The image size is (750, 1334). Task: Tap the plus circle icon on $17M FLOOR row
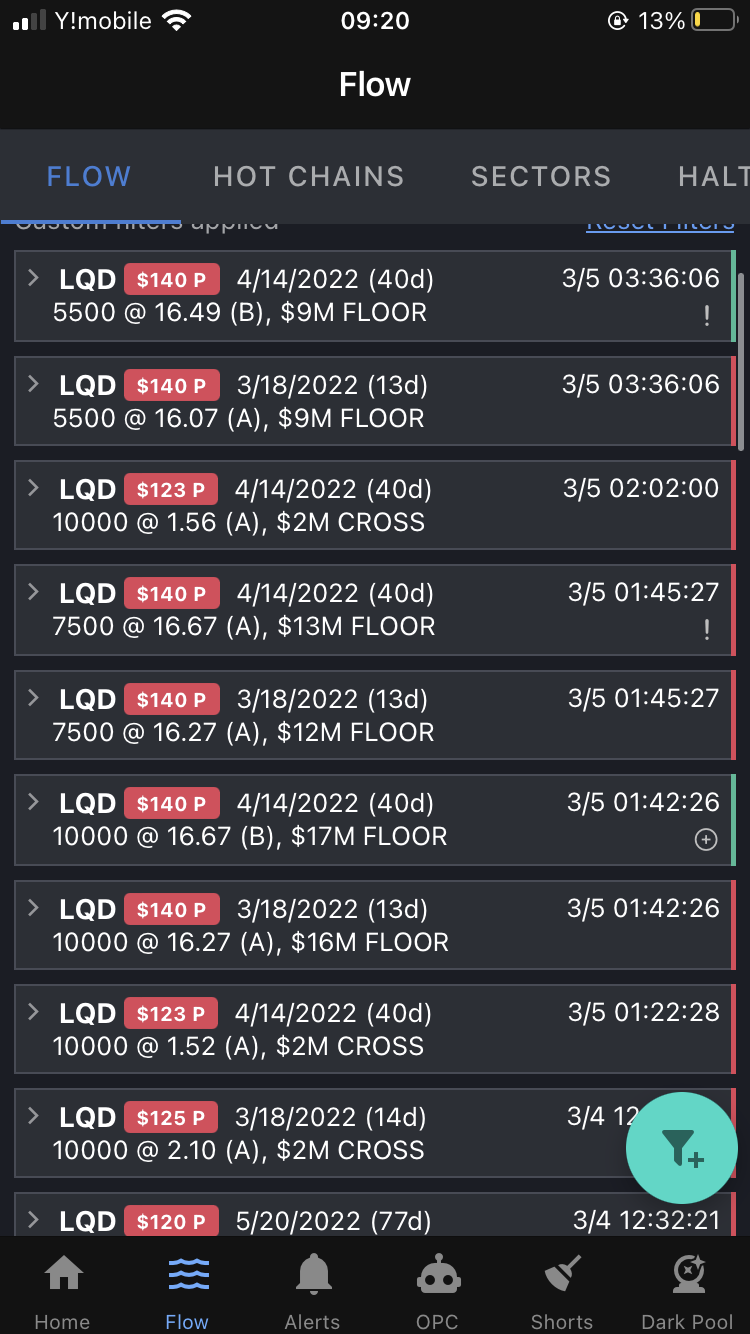(706, 840)
